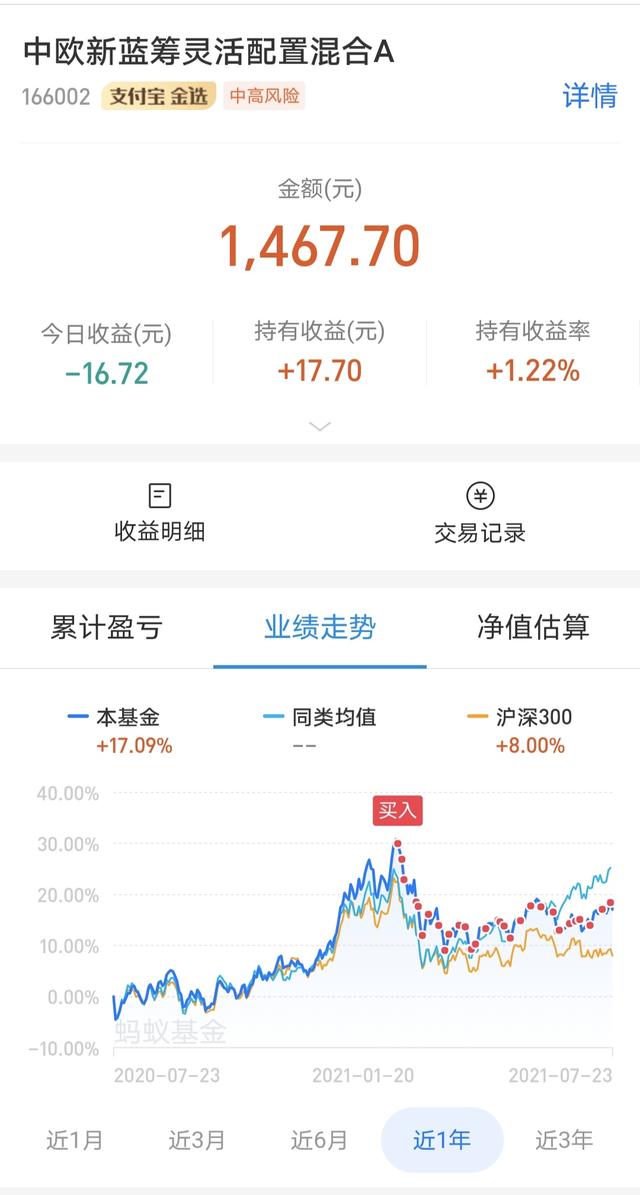The width and height of the screenshot is (640, 1195).
Task: Tap the 买入 marker on the chart
Action: [398, 810]
